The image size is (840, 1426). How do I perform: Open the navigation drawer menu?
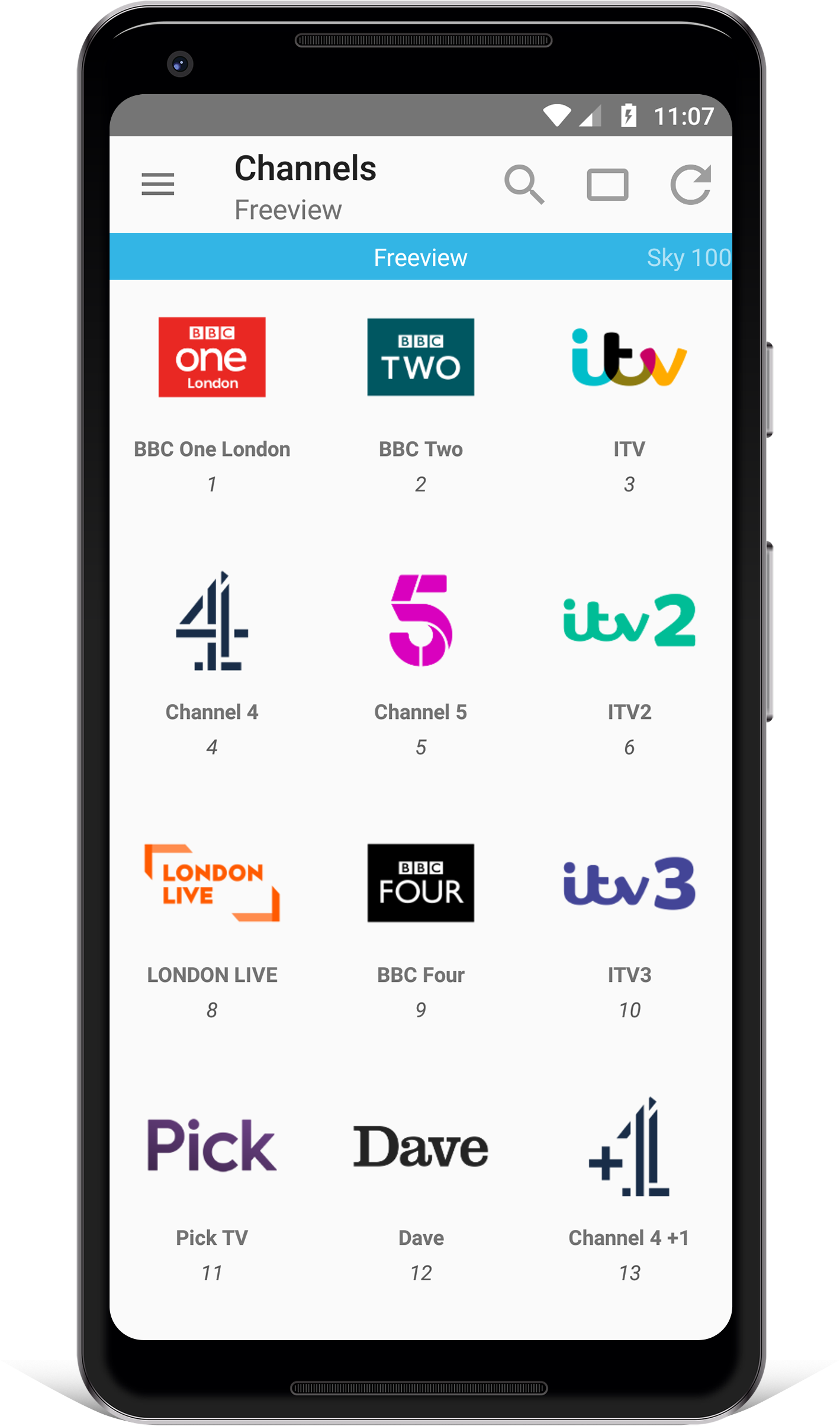157,184
